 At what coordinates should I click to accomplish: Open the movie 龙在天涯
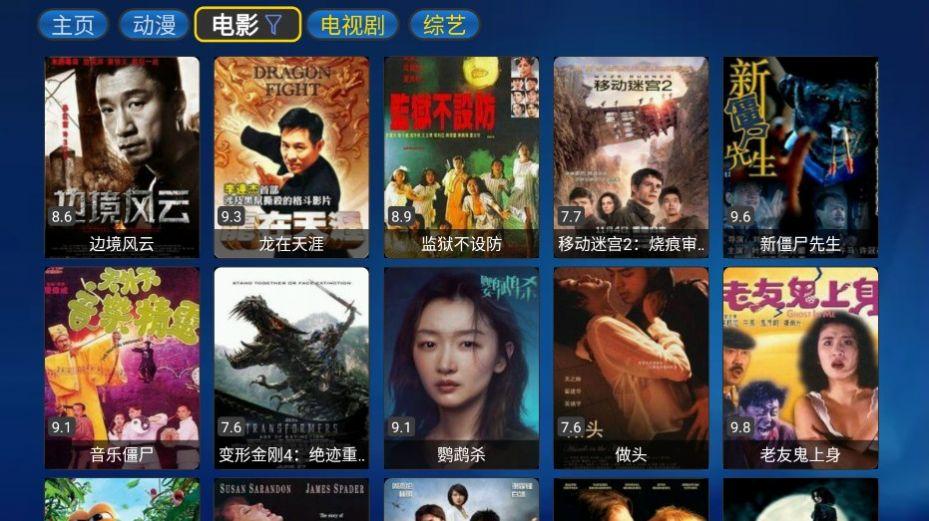pos(291,156)
